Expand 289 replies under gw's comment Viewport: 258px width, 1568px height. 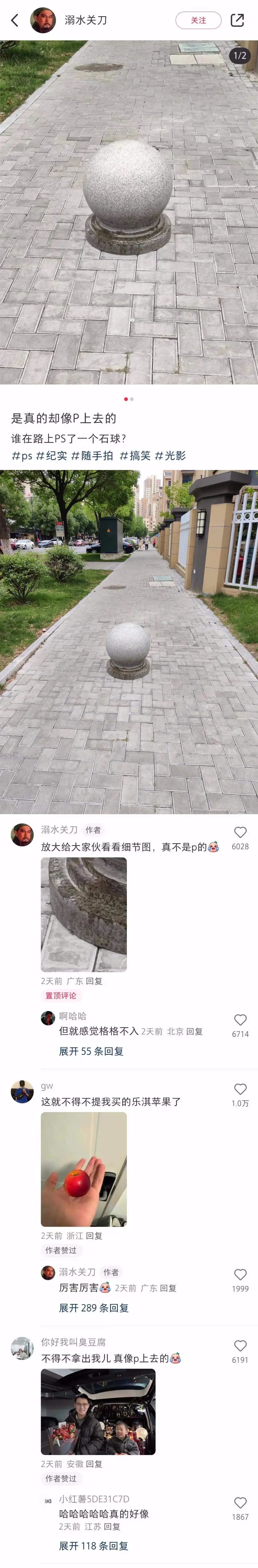pyautogui.click(x=94, y=1307)
